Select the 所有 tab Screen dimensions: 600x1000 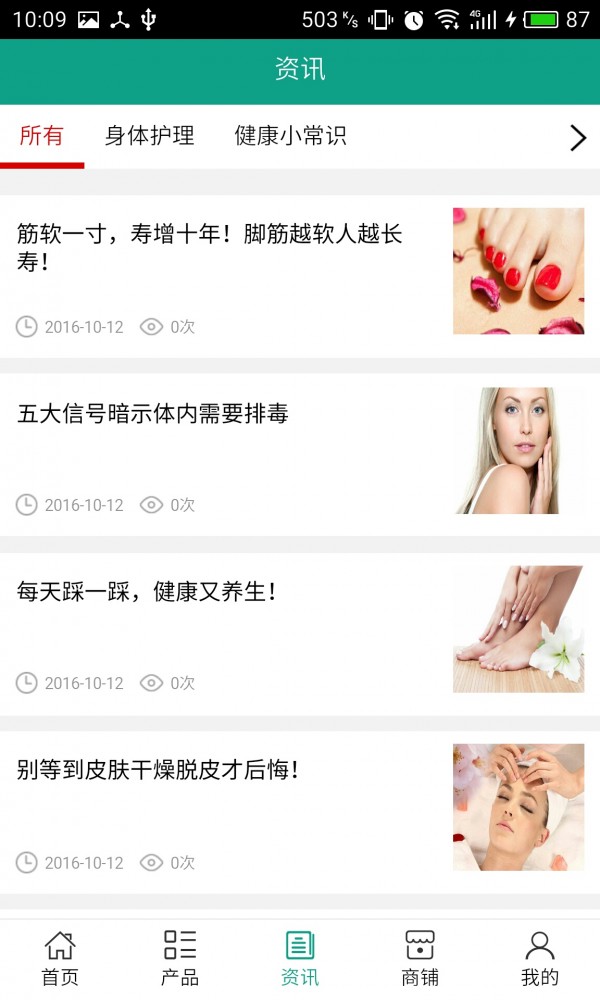click(x=42, y=137)
